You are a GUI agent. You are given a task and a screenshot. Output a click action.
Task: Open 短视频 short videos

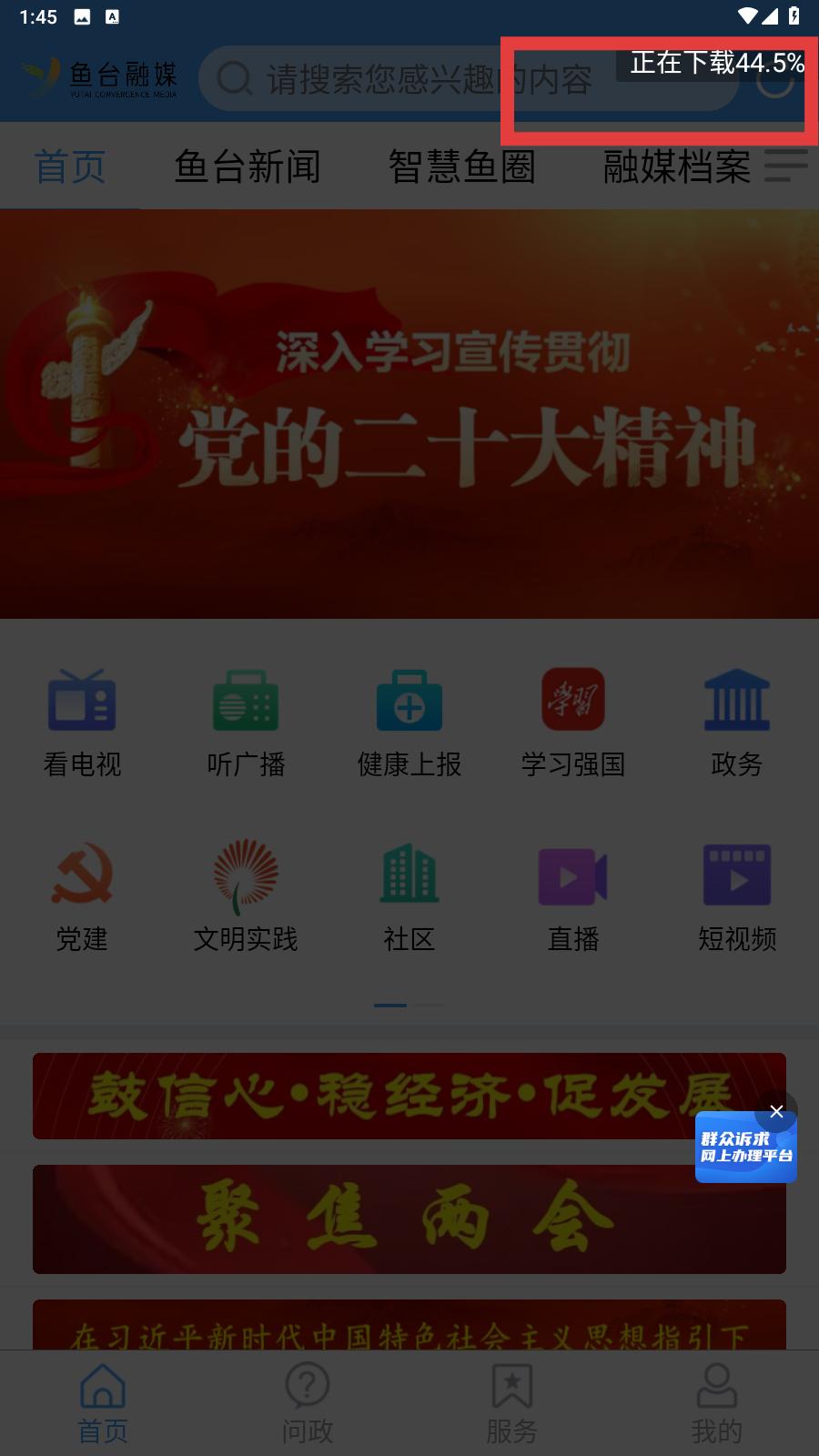pyautogui.click(x=736, y=896)
